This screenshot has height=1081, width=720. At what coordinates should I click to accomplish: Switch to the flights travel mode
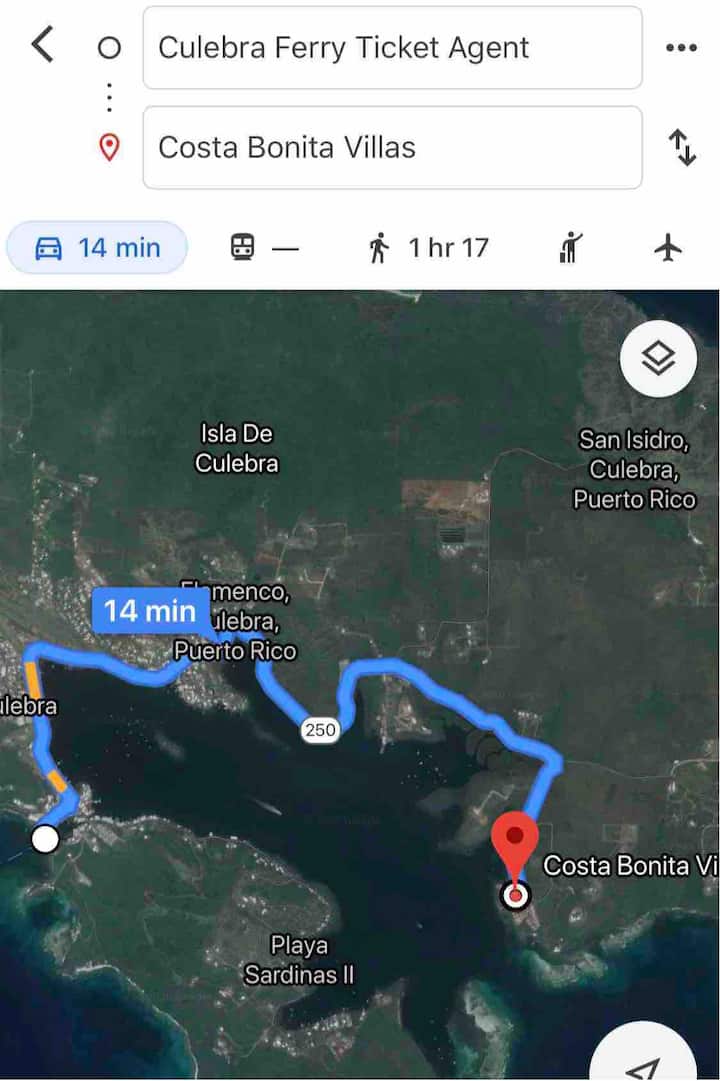pos(668,248)
